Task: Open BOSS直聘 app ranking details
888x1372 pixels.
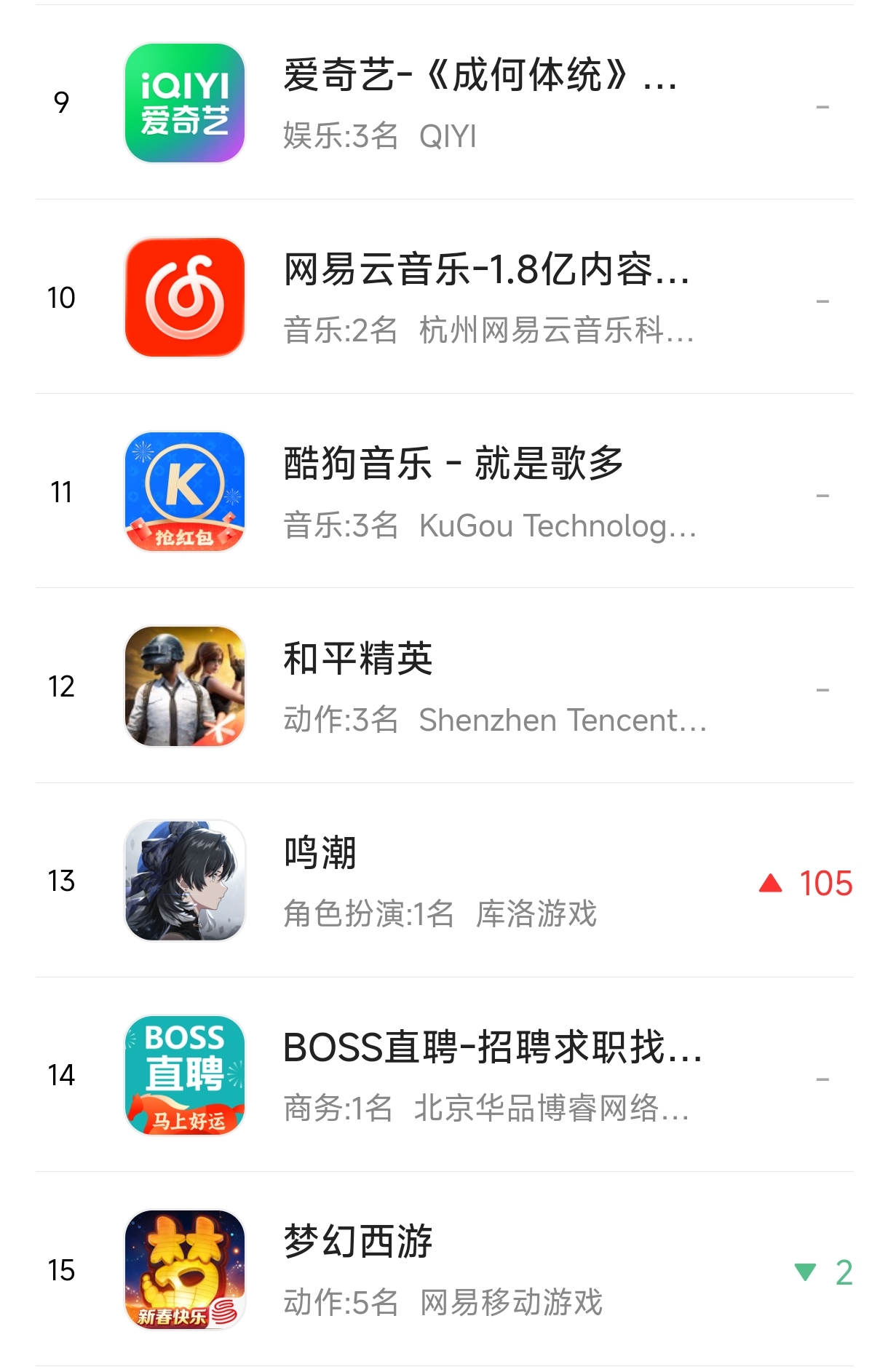Action: [444, 1075]
